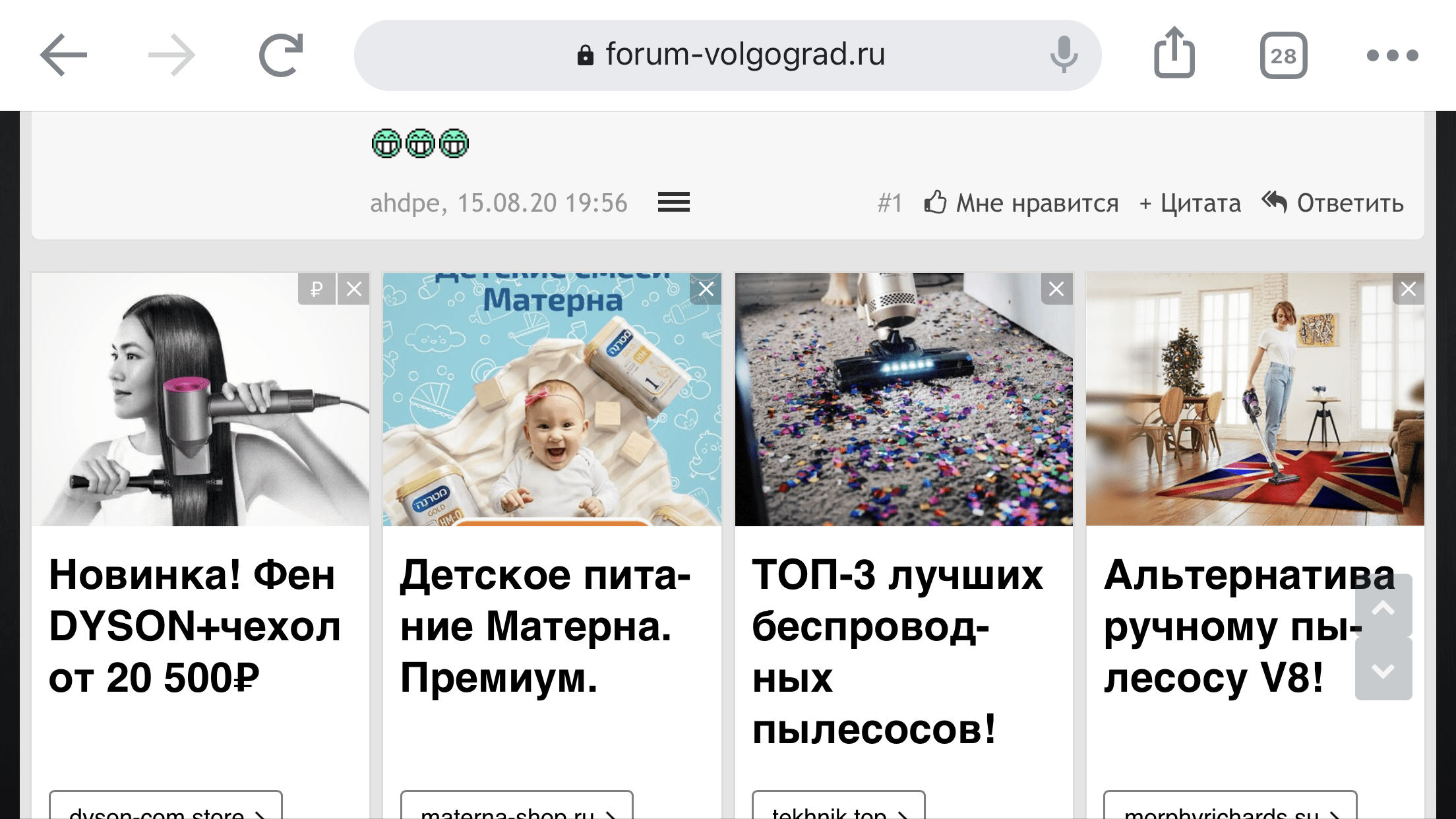1456x819 pixels.
Task: Like the post with Мне нравится
Action: tap(1021, 203)
